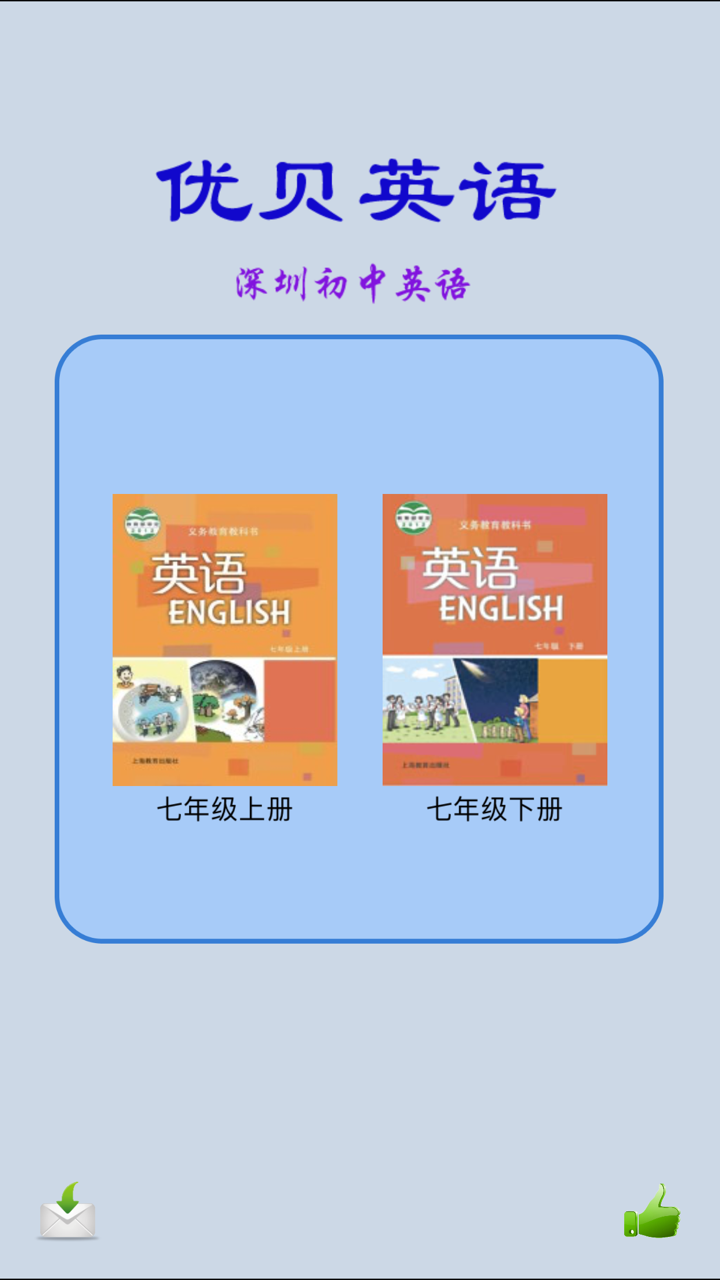
Task: Select the left English book thumbnail
Action: coord(225,639)
